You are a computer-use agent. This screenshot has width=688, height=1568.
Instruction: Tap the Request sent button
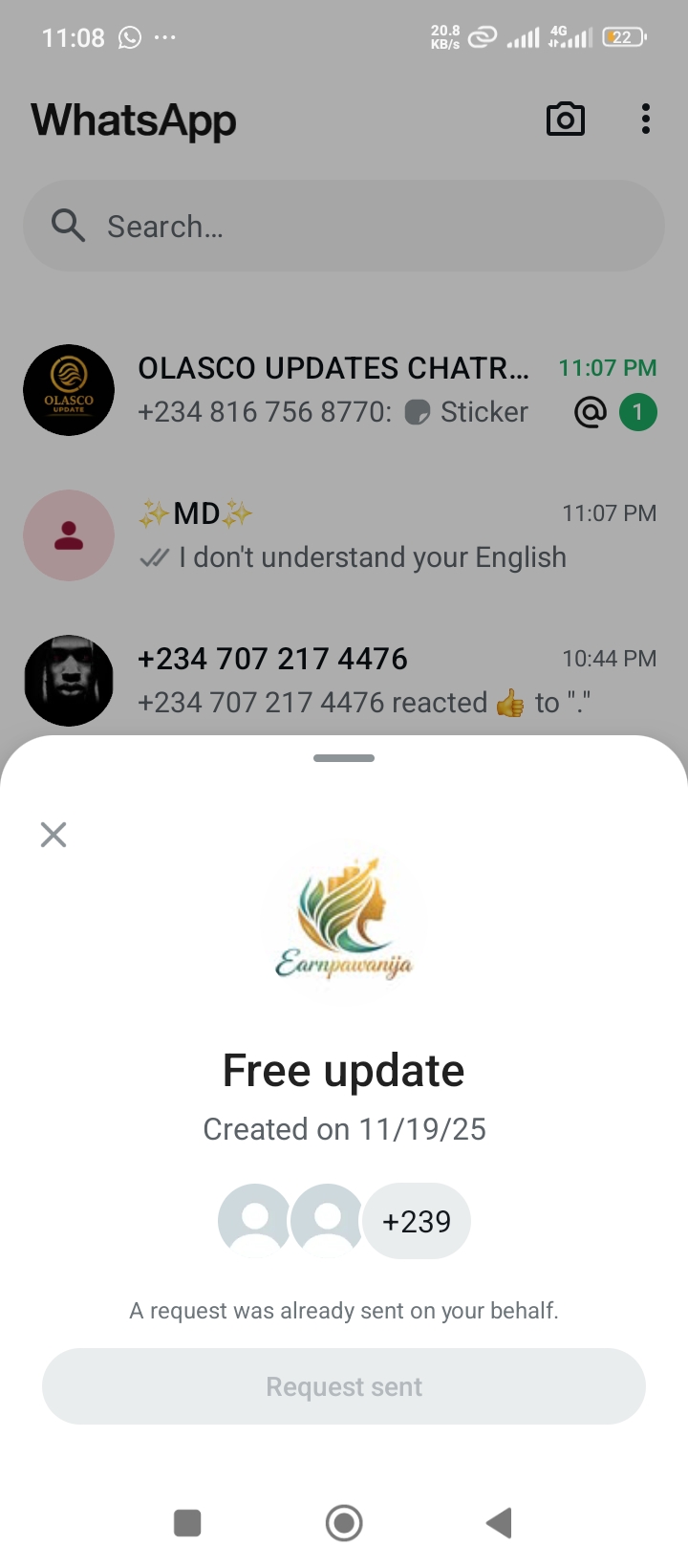(344, 1386)
